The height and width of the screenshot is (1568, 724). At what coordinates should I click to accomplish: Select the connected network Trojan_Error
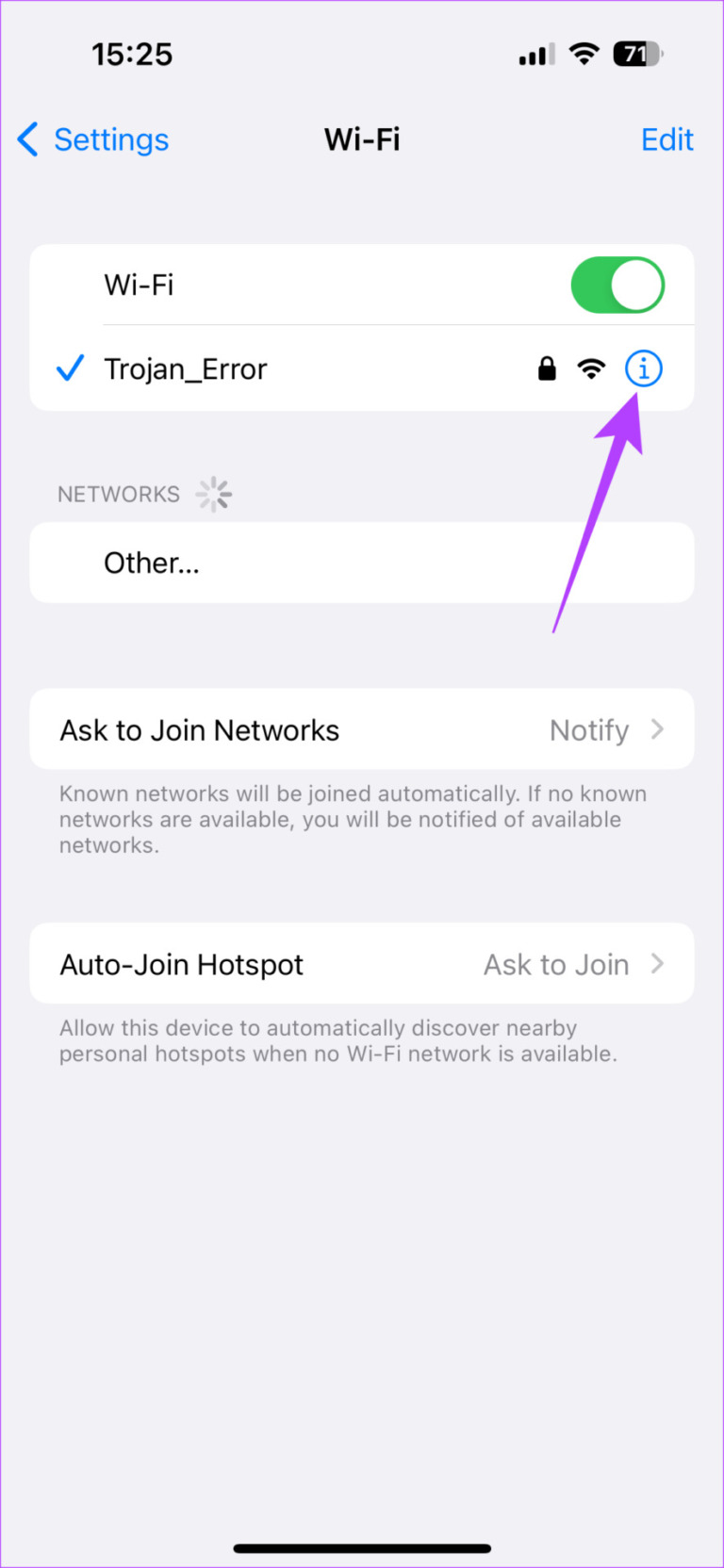[x=186, y=368]
